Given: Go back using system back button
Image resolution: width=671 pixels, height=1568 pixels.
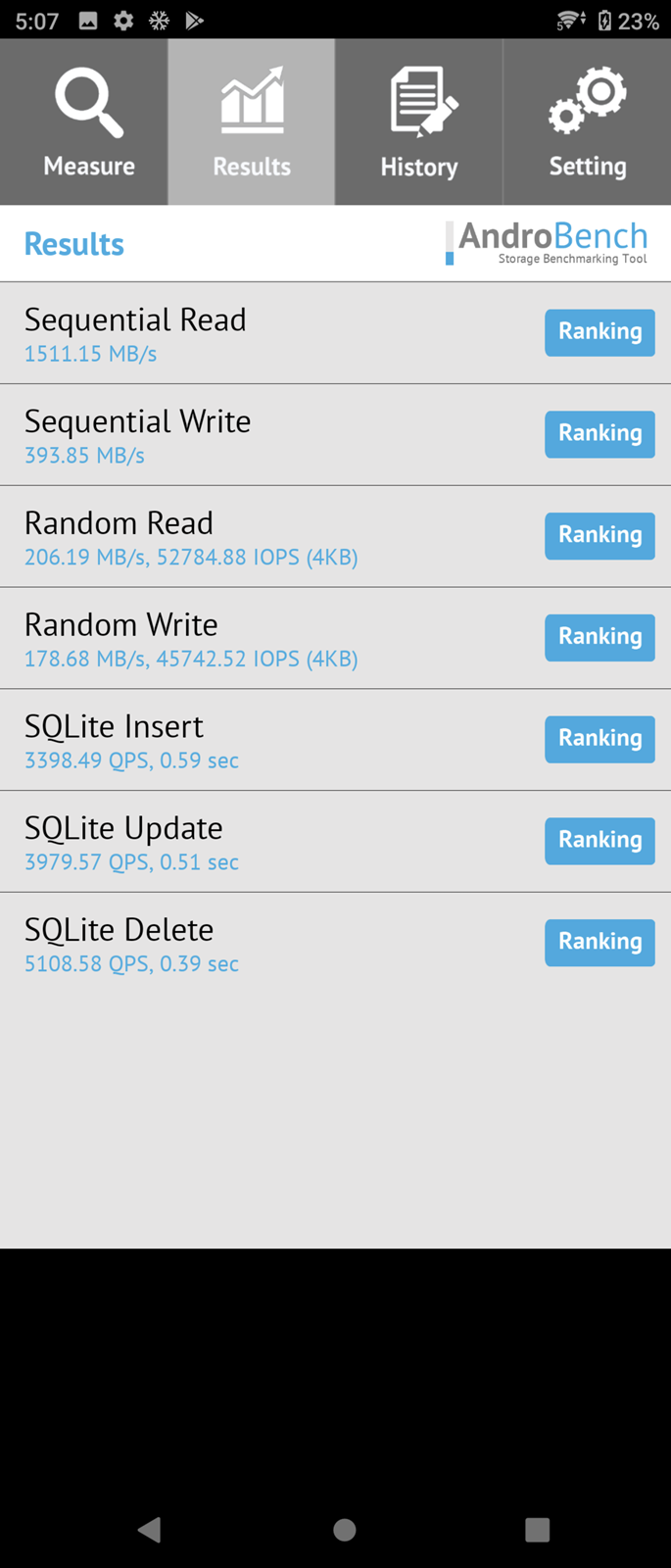Looking at the screenshot, I should point(149,1530).
